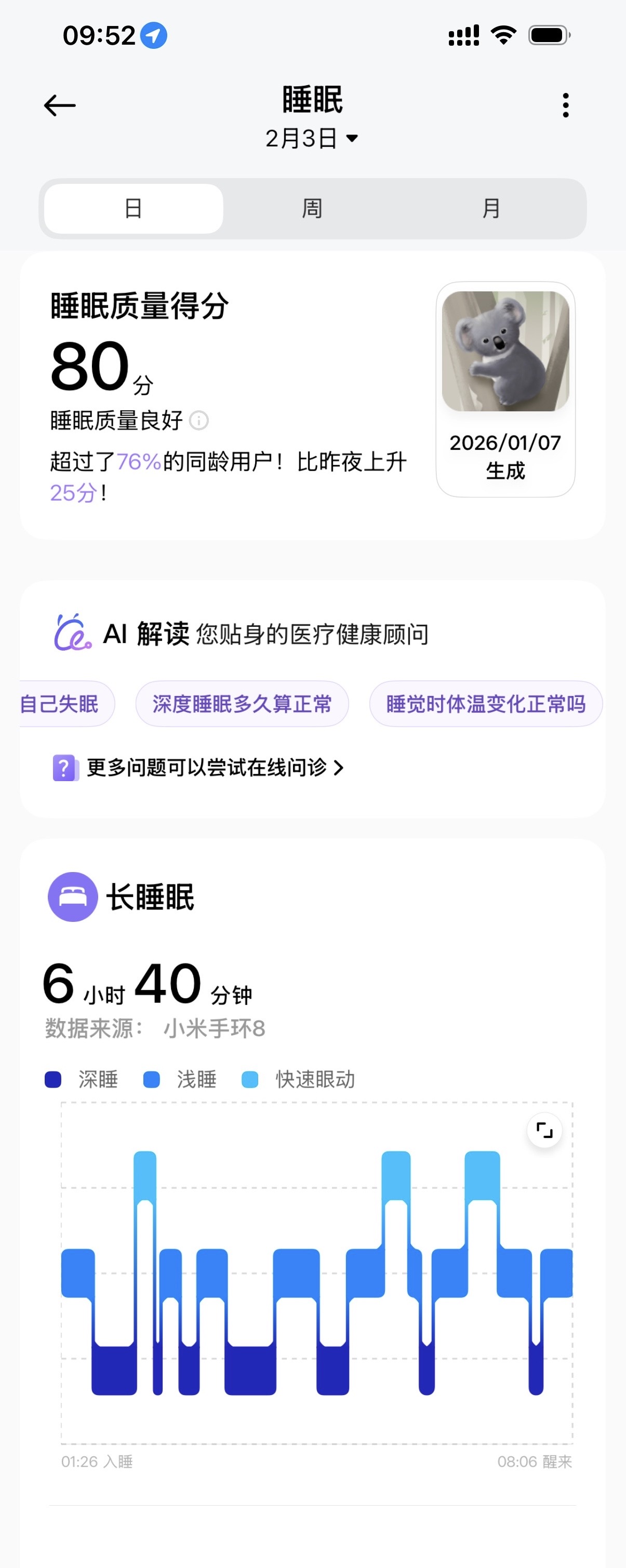The width and height of the screenshot is (626, 1568).
Task: Switch to the 月 tab
Action: click(x=491, y=209)
